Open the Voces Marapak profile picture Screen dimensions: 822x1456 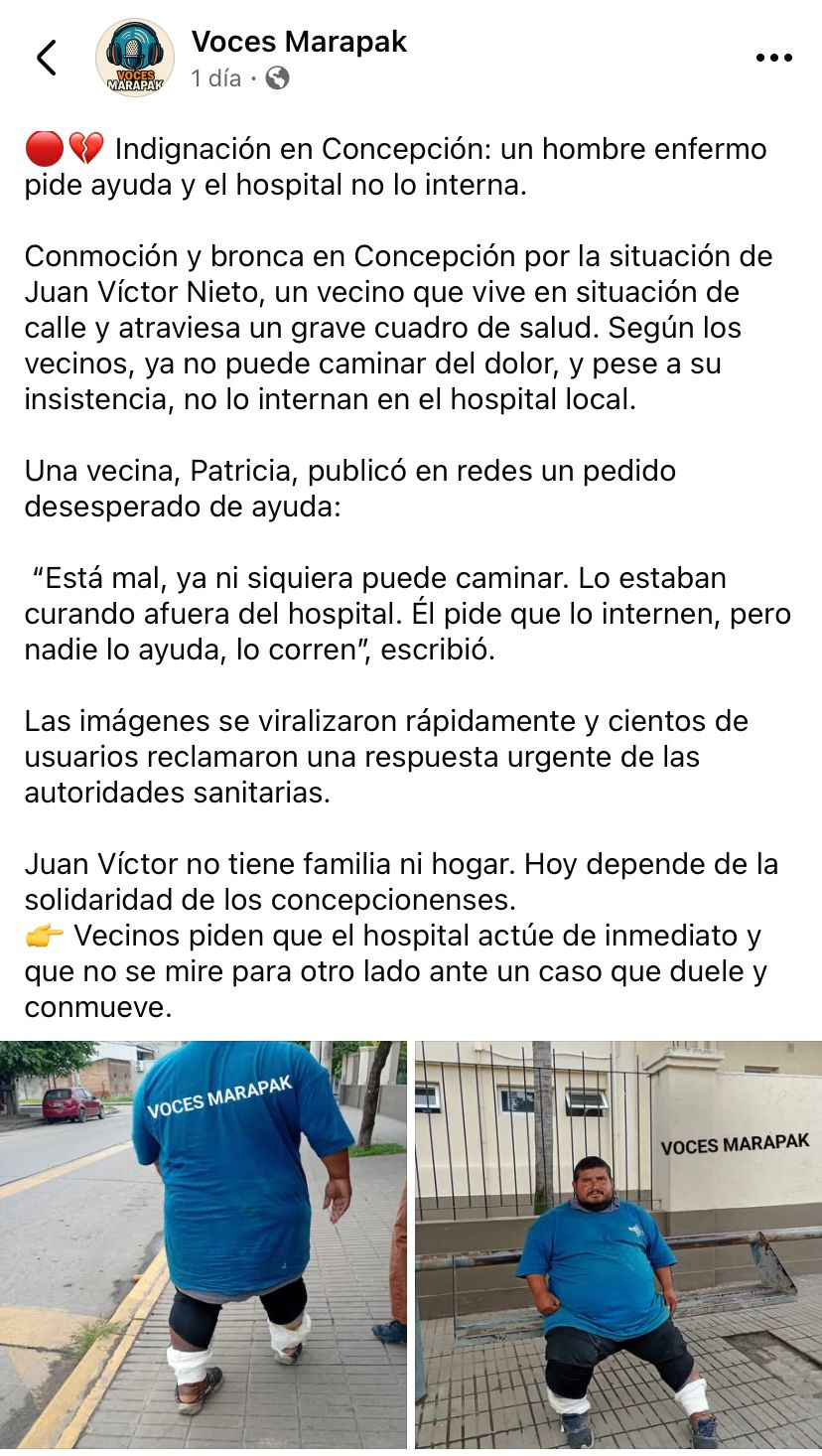135,58
